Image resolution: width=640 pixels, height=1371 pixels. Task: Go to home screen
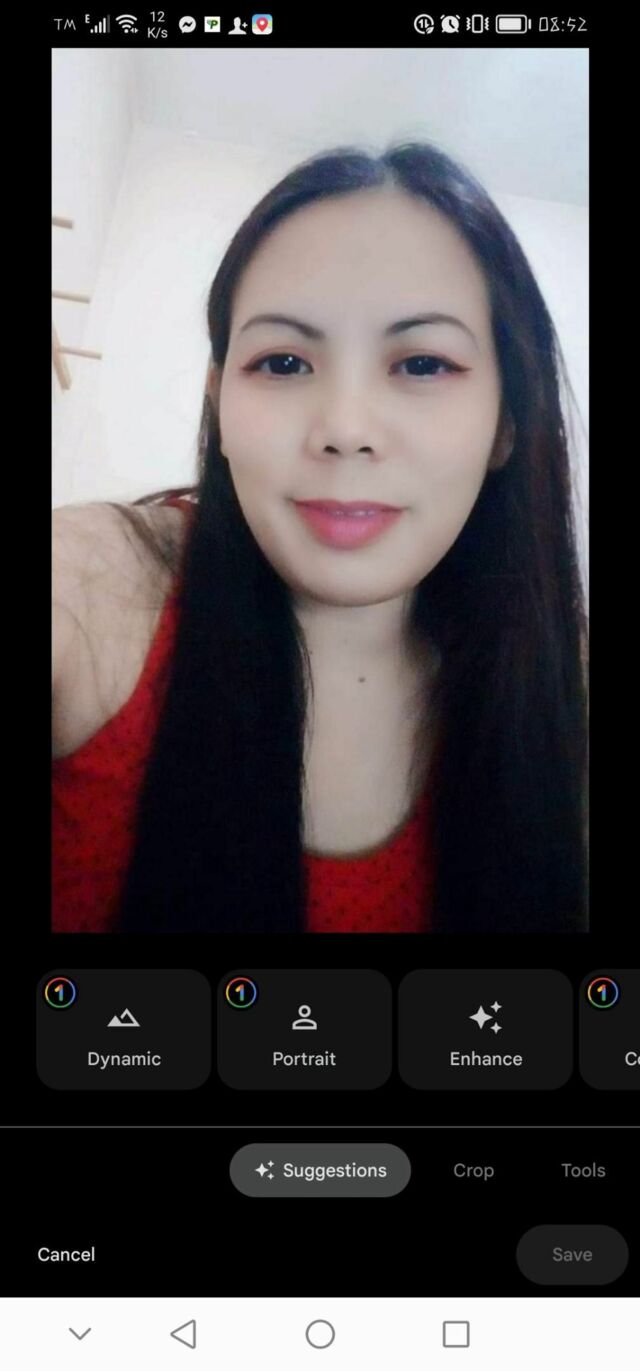(320, 1333)
